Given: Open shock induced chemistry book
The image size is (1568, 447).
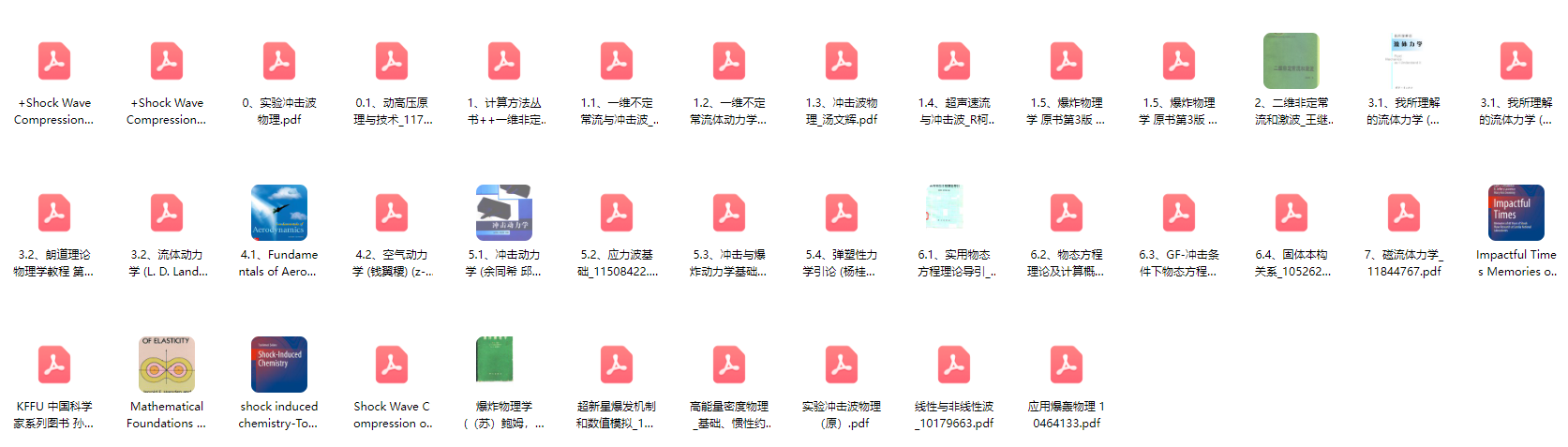Looking at the screenshot, I should 279,365.
